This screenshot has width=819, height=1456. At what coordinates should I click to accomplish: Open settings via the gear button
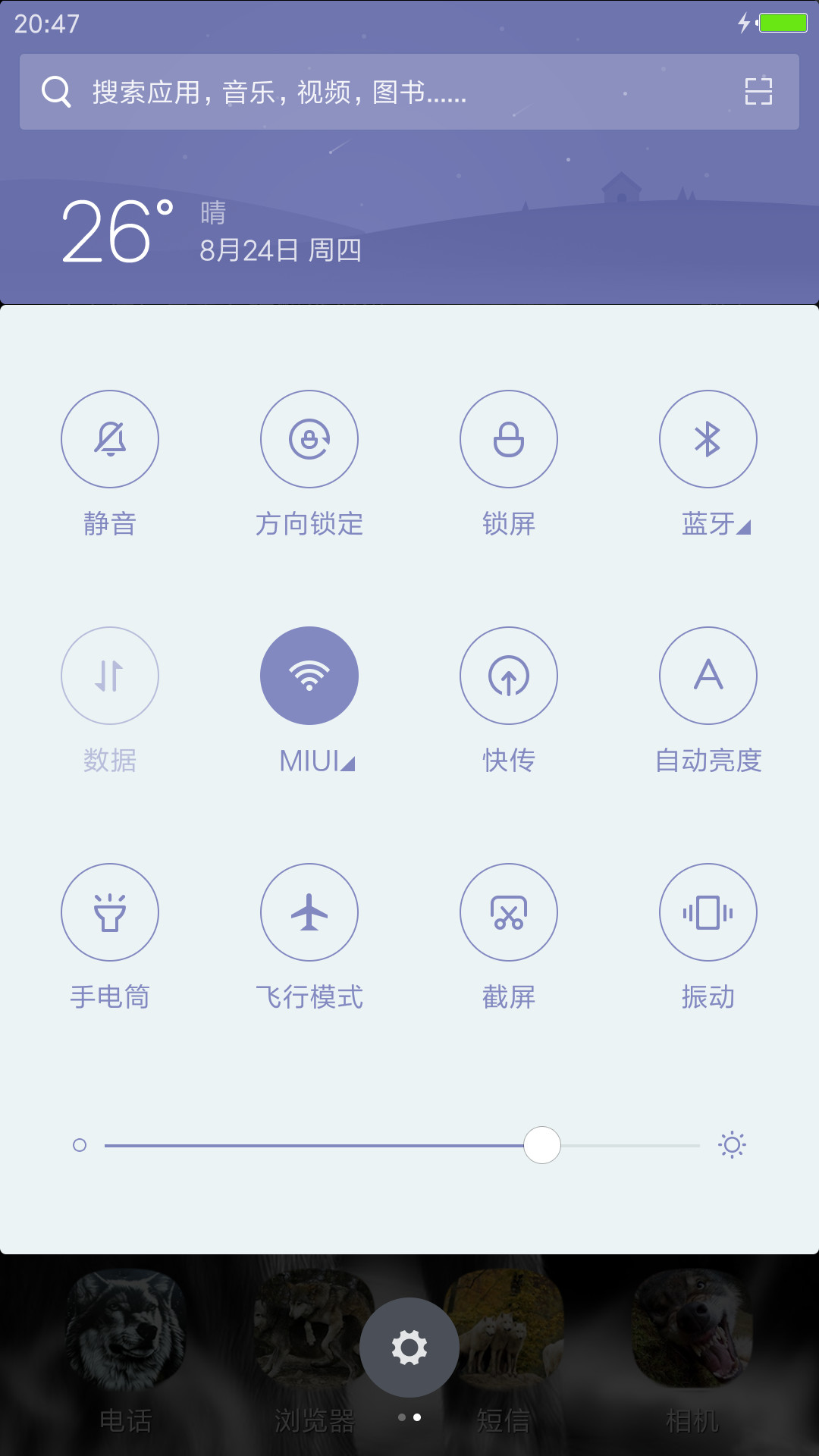tap(409, 1348)
